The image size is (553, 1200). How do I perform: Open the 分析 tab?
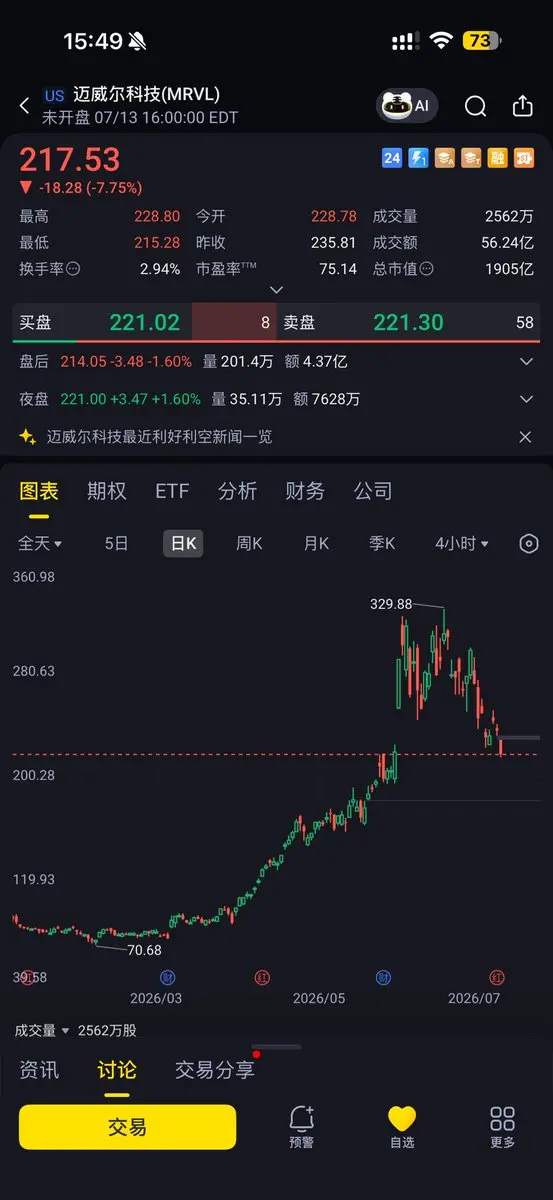pyautogui.click(x=238, y=491)
